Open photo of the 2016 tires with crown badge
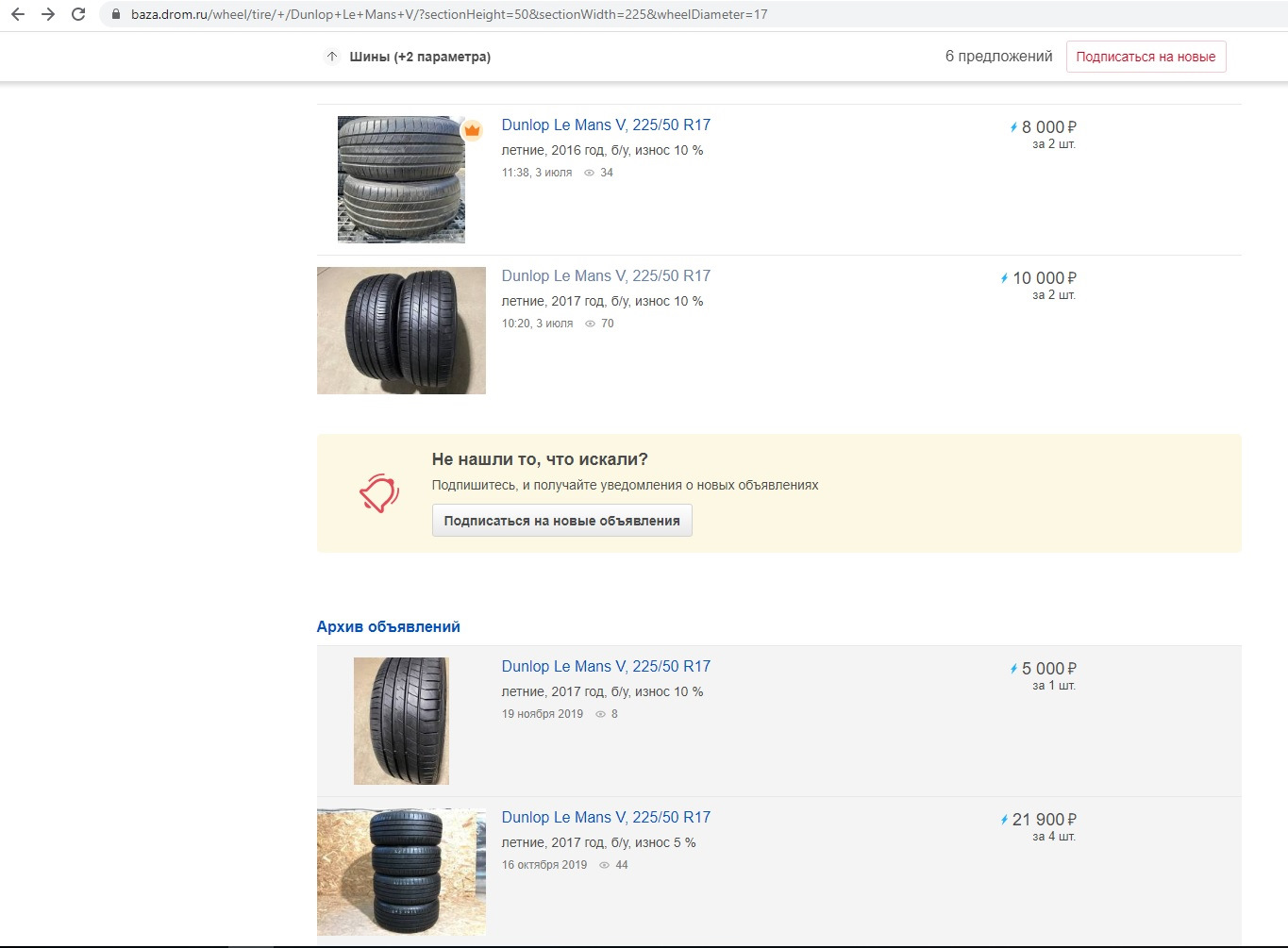Viewport: 1288px width, 948px height. 401,179
